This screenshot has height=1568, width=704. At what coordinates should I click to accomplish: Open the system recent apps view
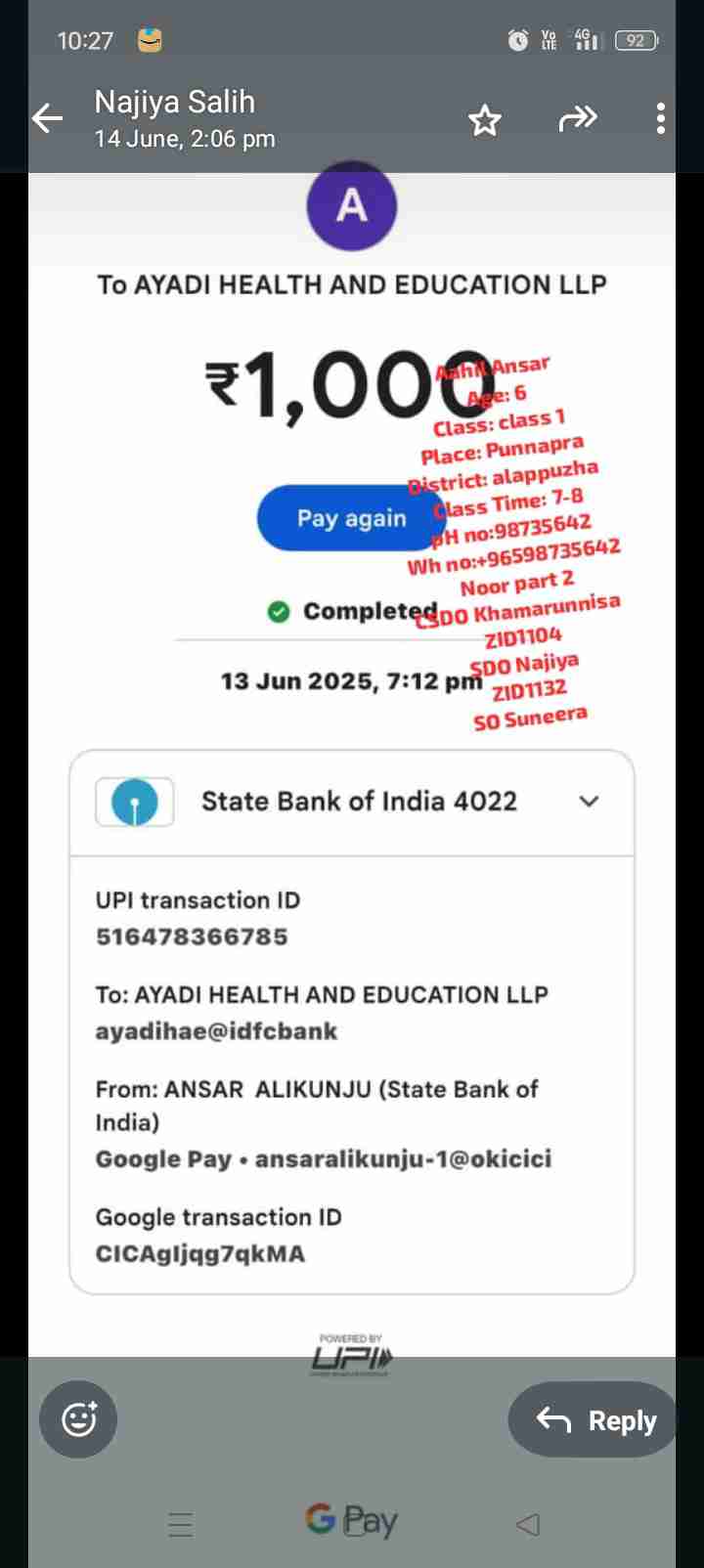tap(181, 1524)
